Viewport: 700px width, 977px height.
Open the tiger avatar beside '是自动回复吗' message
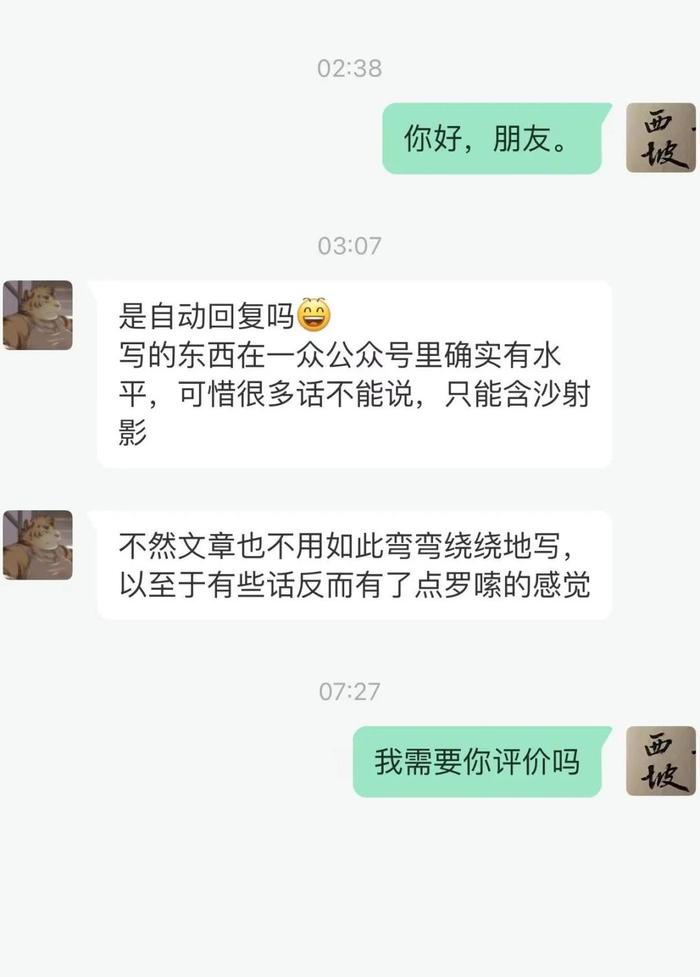pos(38,315)
